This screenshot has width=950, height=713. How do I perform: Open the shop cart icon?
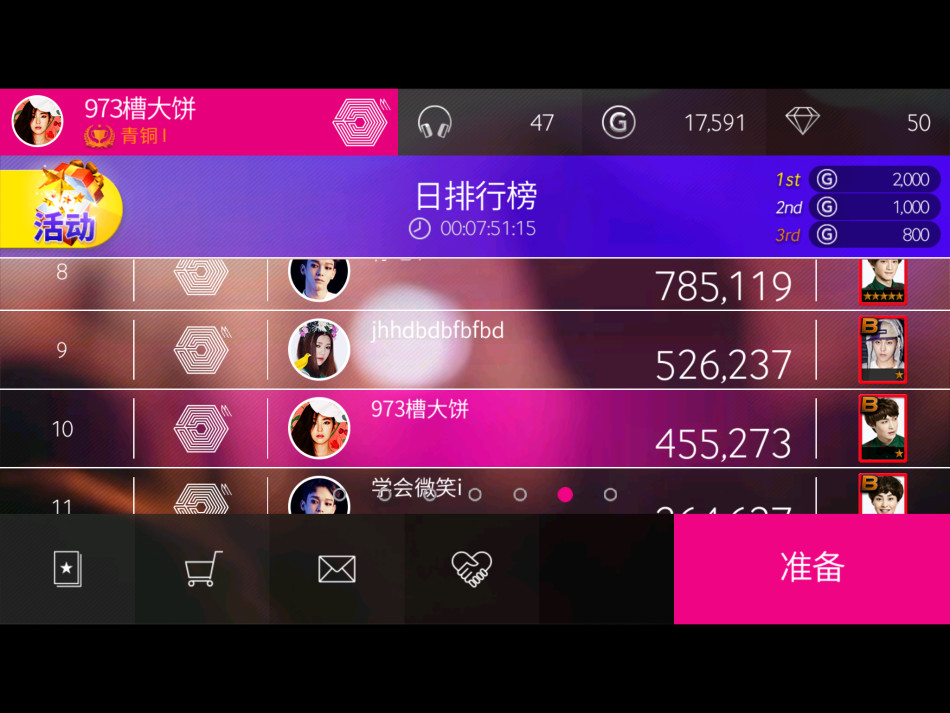pos(202,569)
